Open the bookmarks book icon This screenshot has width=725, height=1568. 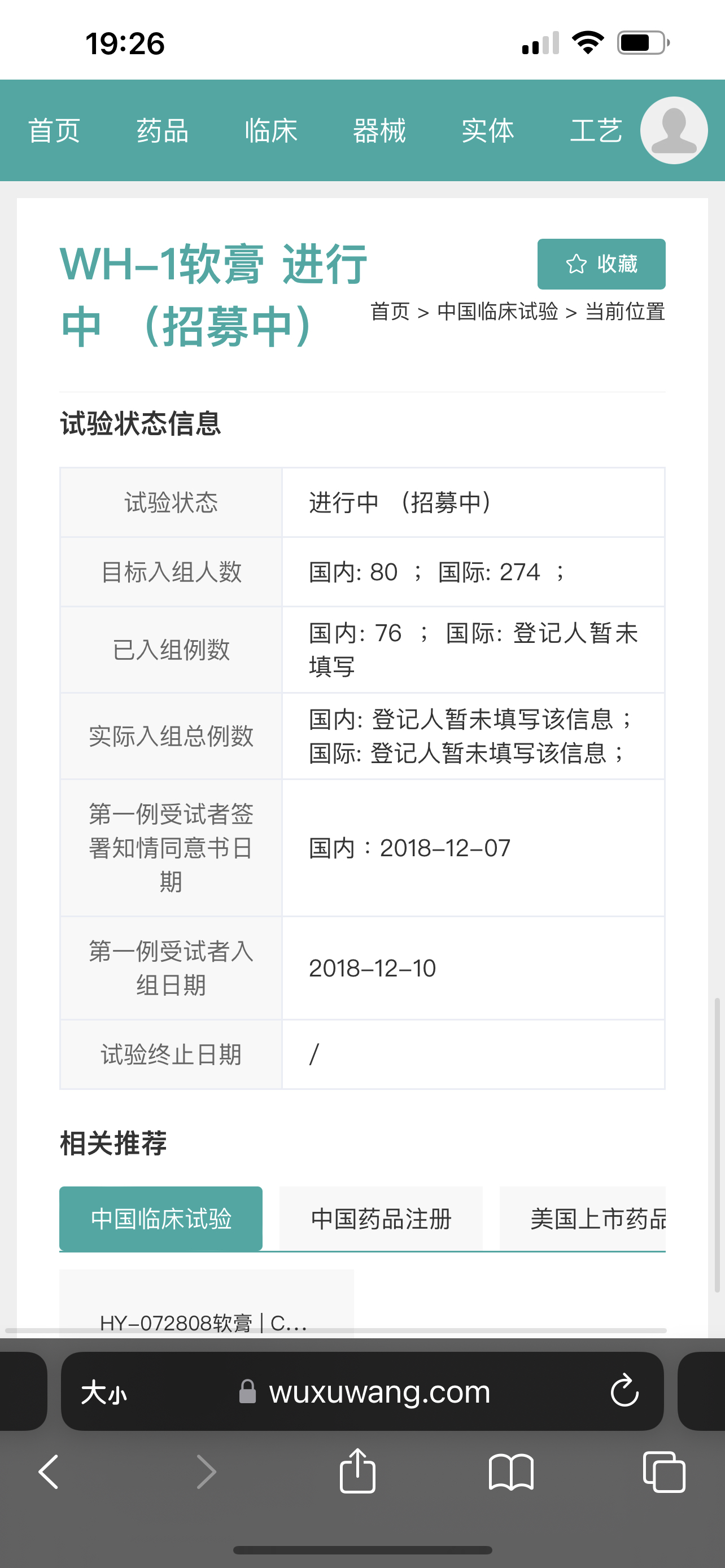(x=511, y=1472)
